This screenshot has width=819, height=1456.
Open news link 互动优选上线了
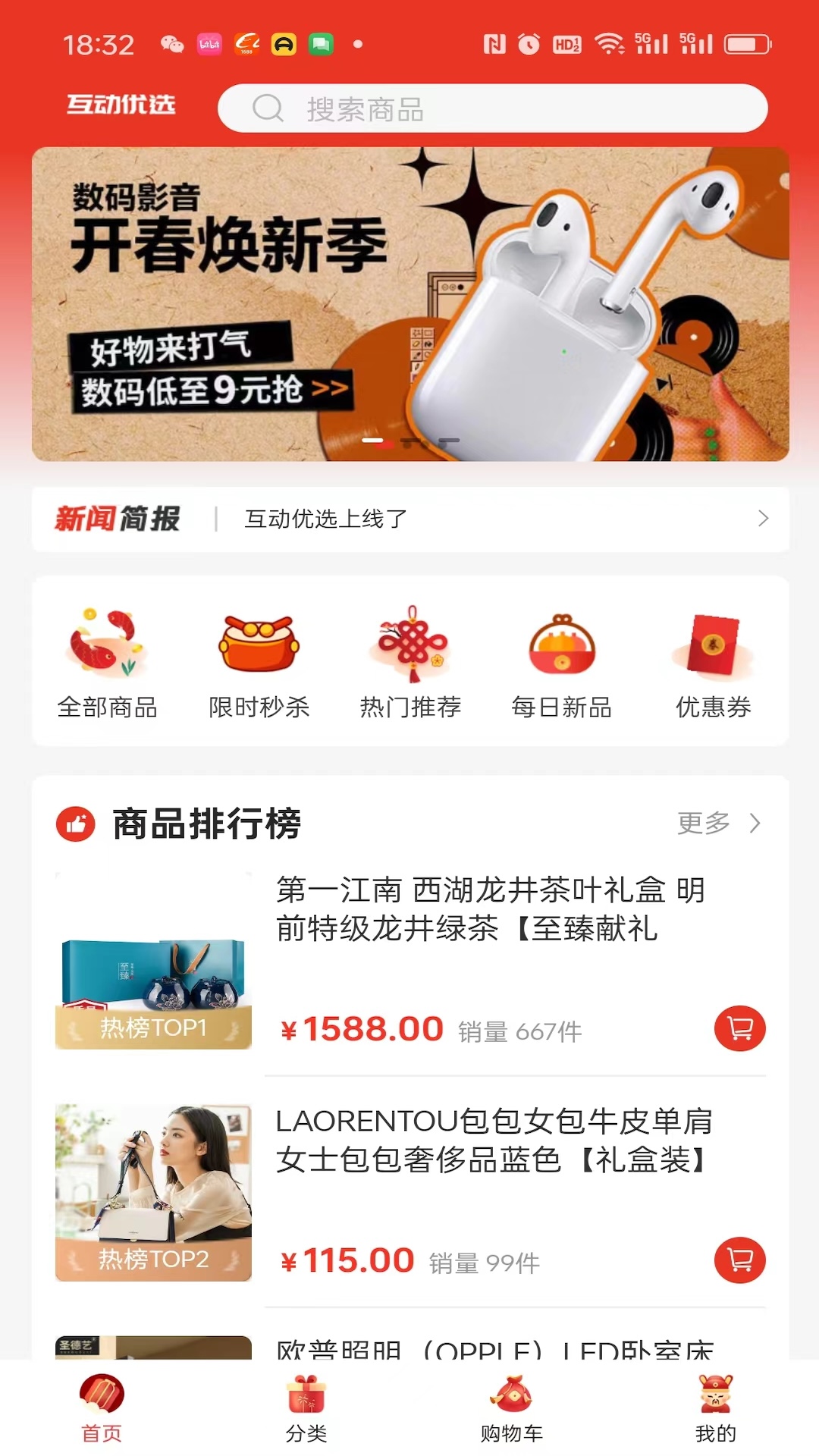coord(325,519)
